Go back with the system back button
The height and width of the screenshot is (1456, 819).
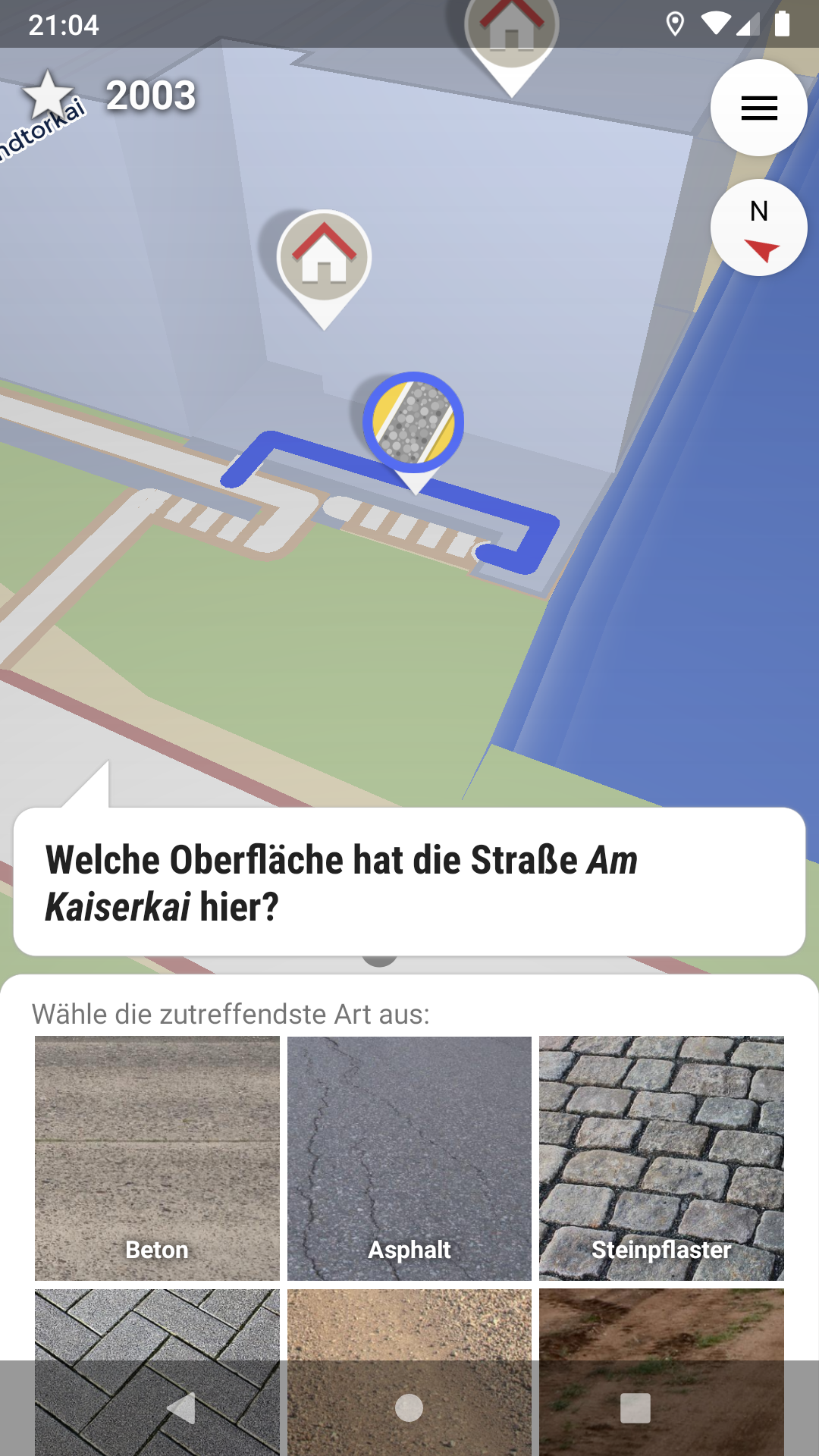pyautogui.click(x=182, y=1408)
